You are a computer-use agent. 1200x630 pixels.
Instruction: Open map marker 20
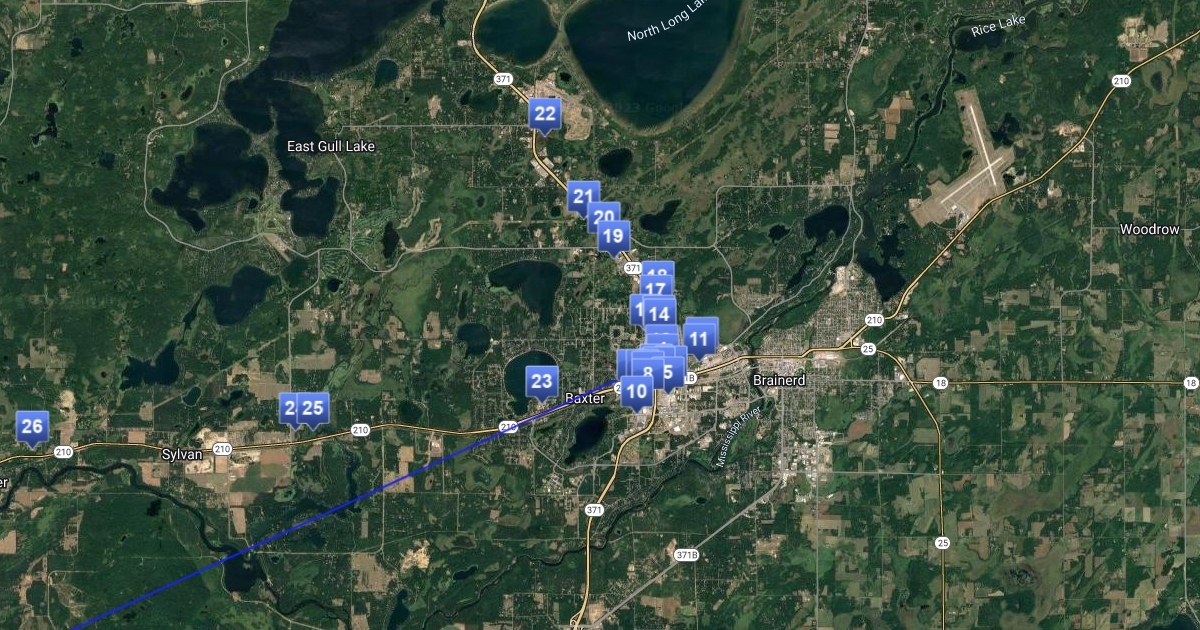click(x=603, y=218)
